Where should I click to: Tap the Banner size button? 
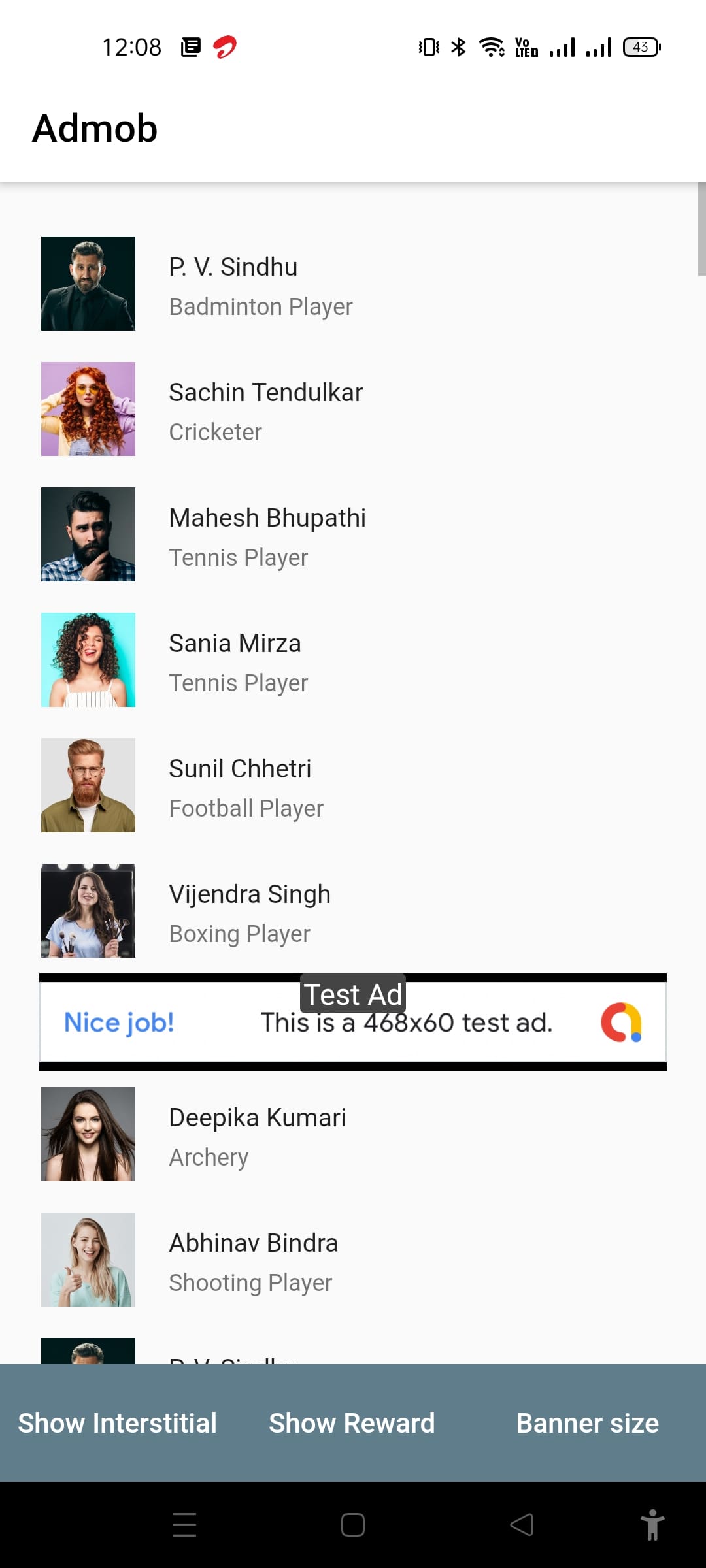[587, 1423]
